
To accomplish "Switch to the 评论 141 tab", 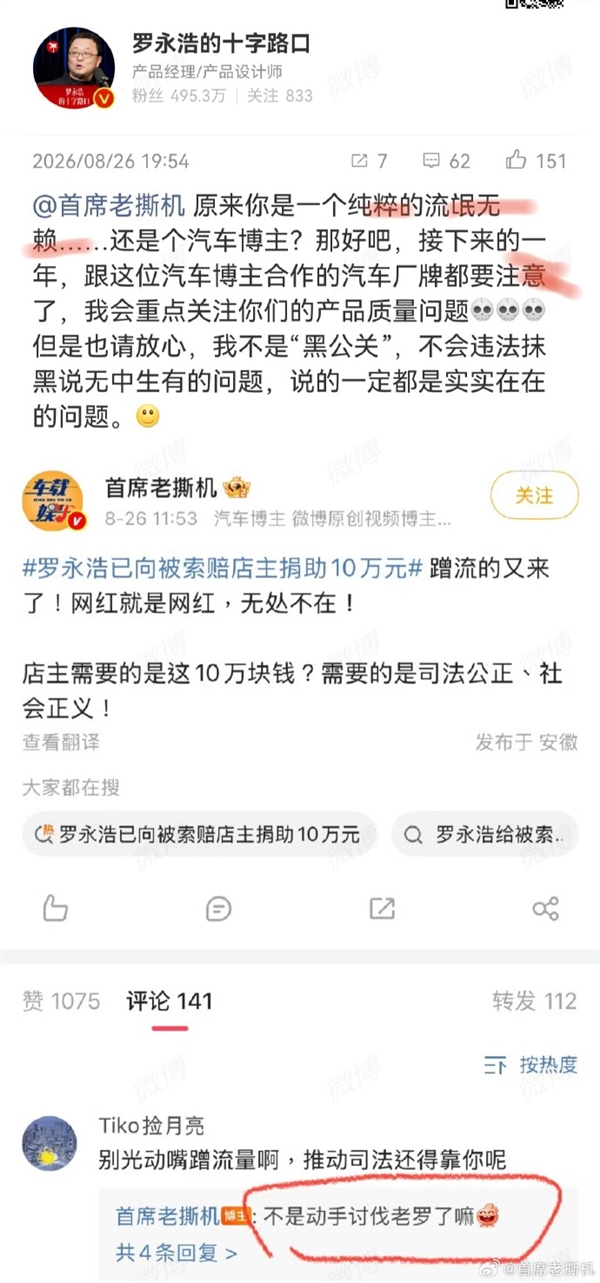I will click(169, 1000).
